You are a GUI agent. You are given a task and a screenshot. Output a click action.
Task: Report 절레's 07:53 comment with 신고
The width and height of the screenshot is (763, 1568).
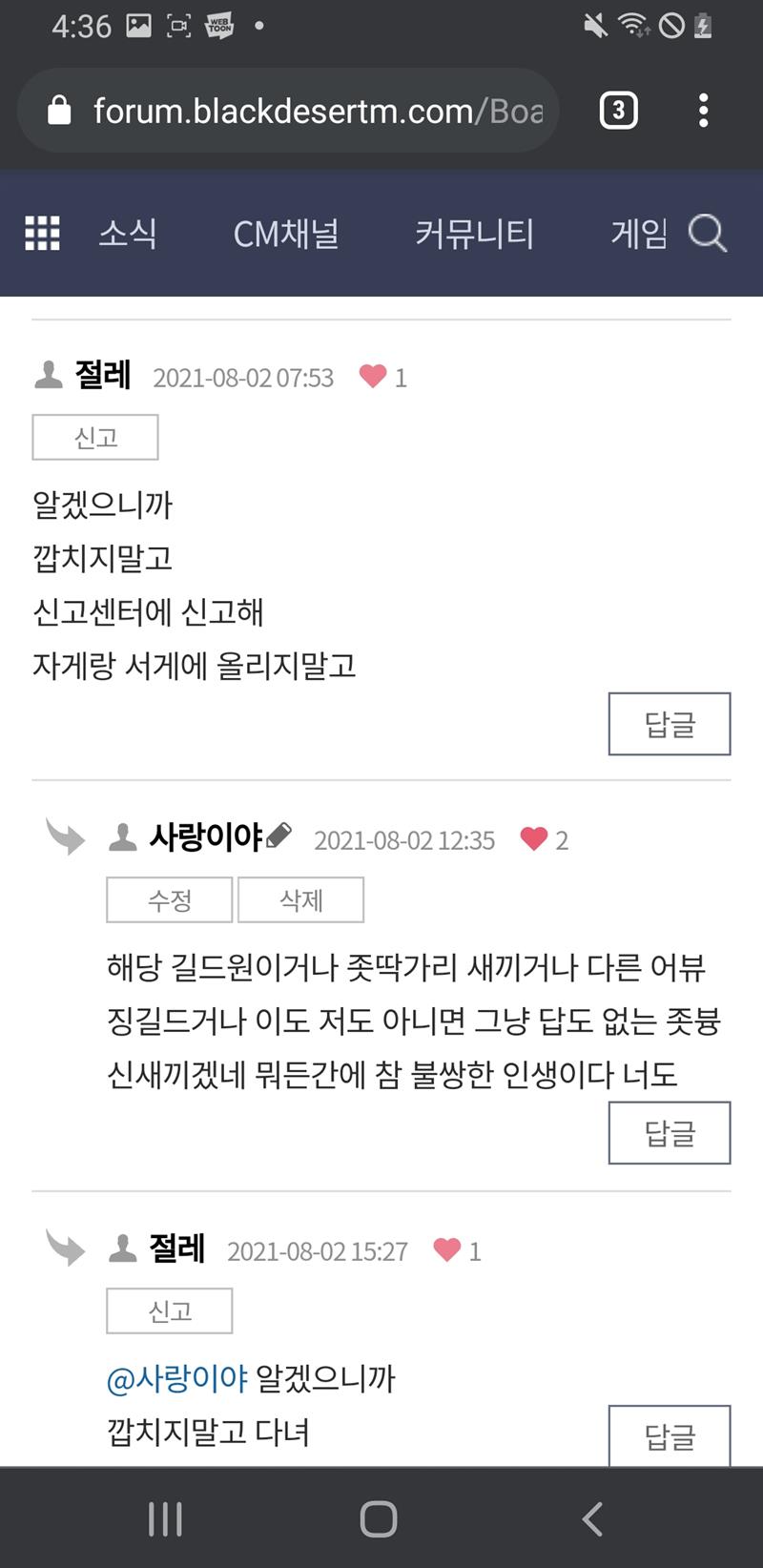[x=95, y=438]
